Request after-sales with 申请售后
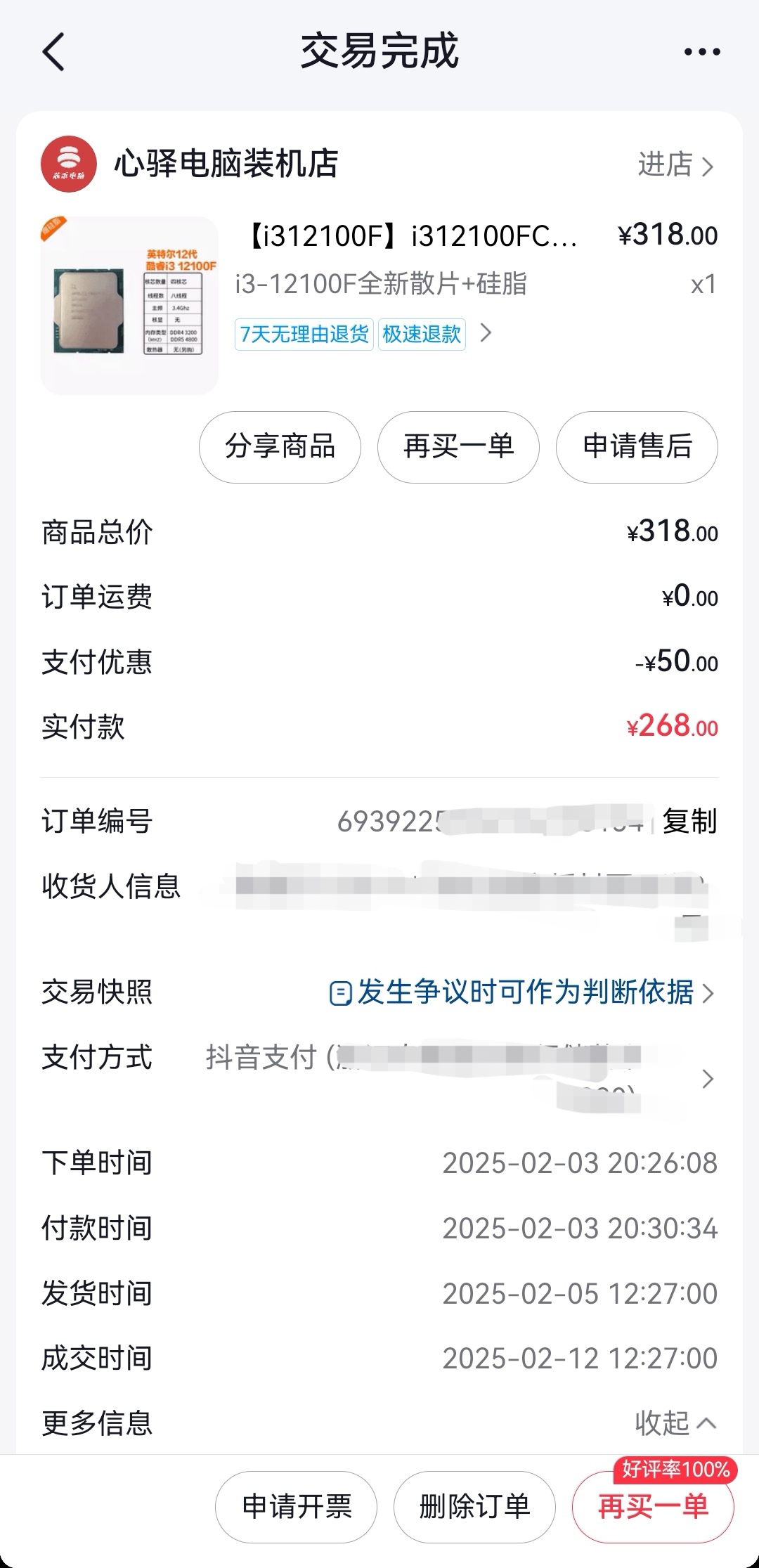759x1568 pixels. click(637, 447)
